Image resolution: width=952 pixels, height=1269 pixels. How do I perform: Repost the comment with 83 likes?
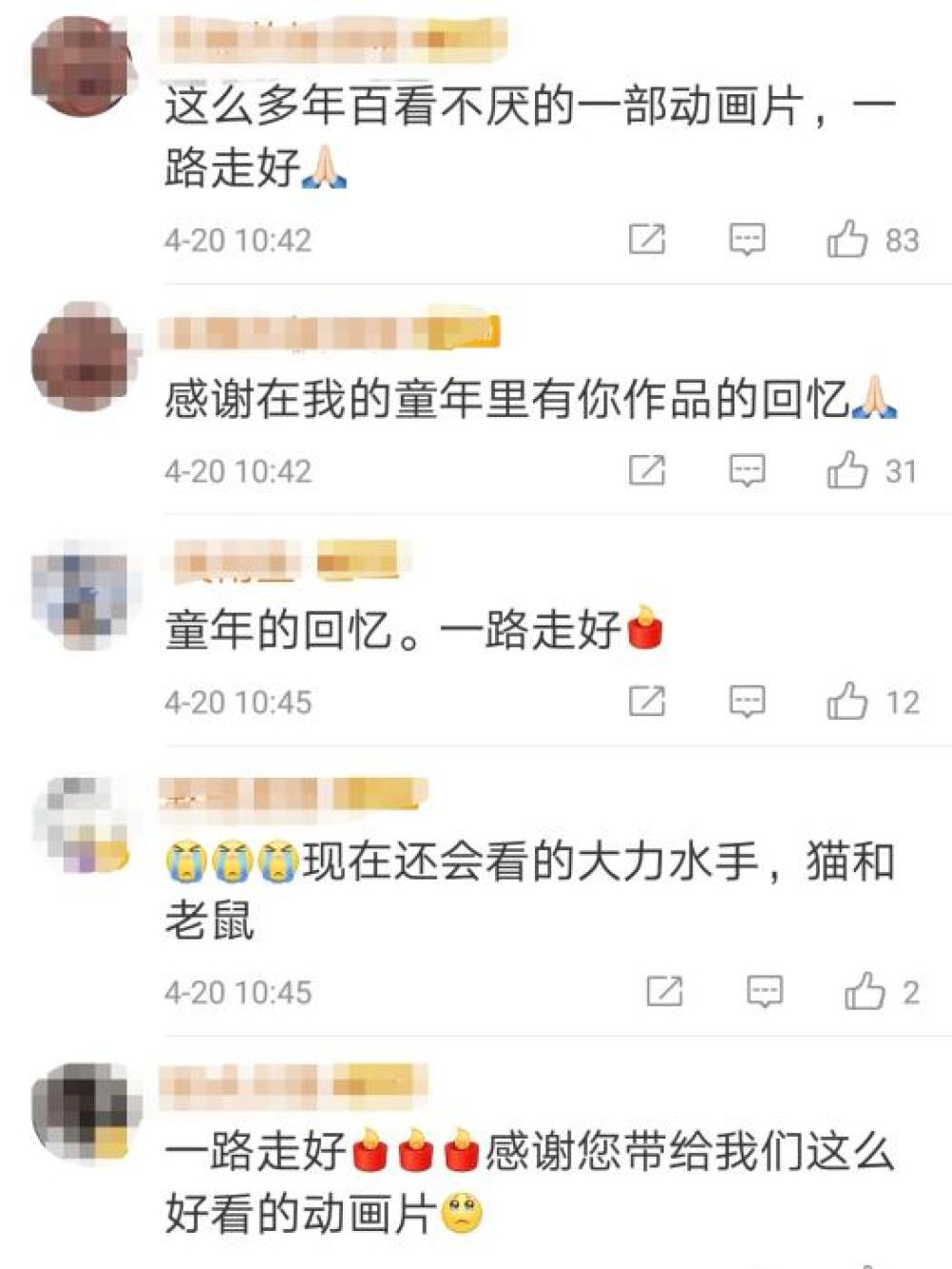point(646,238)
